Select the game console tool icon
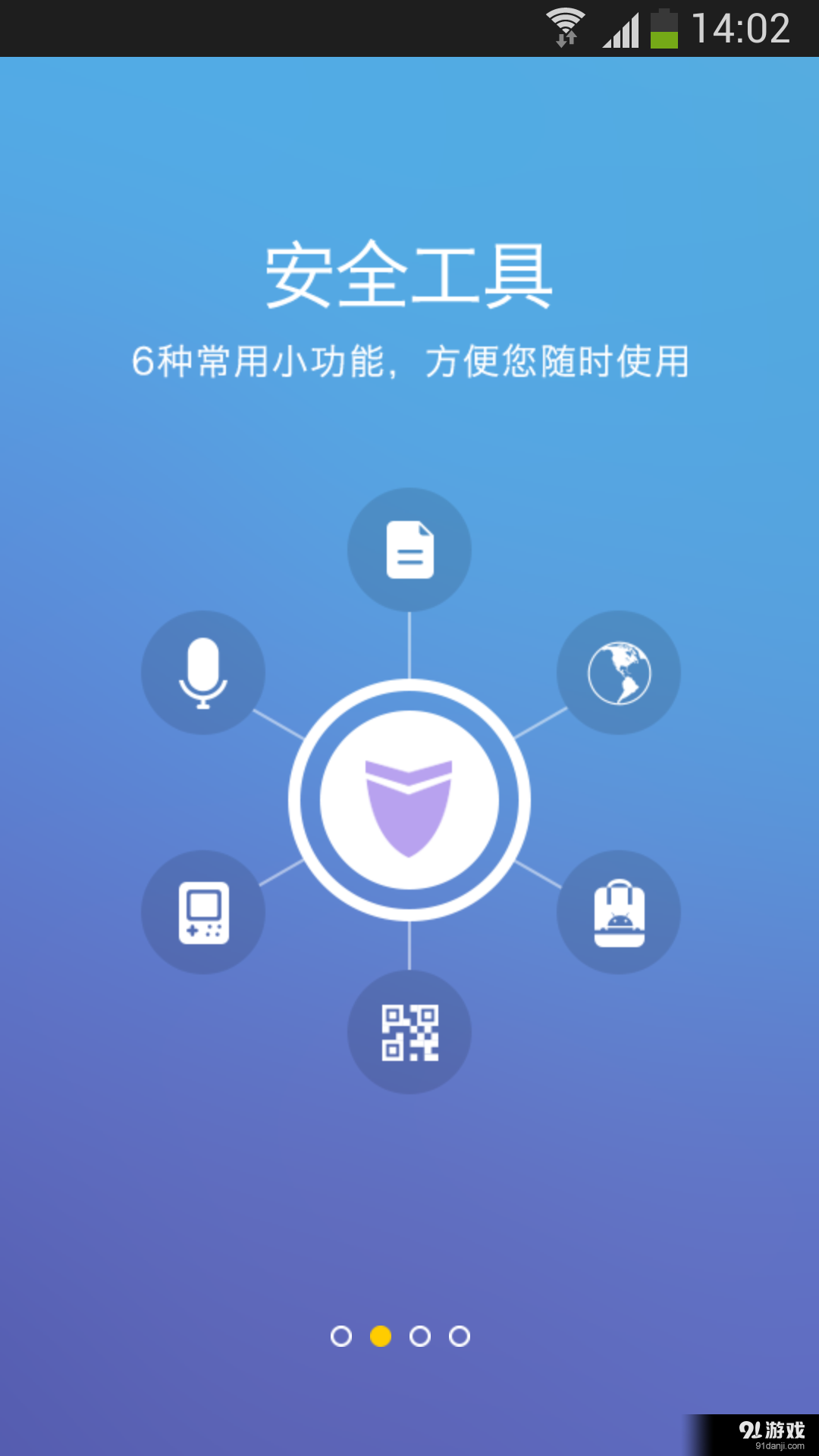Screen dimensions: 819x1456 coord(202,912)
